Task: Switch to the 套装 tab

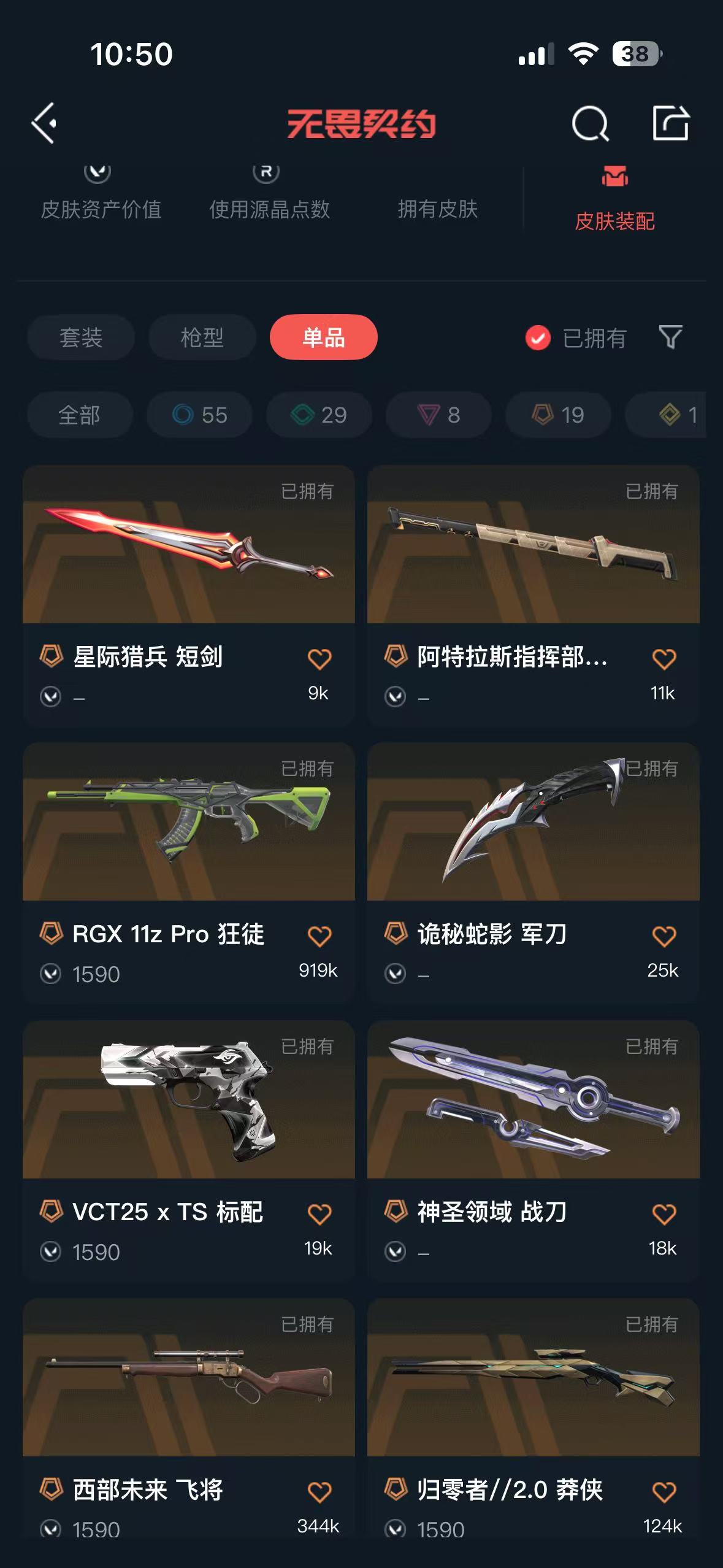Action: pos(81,337)
